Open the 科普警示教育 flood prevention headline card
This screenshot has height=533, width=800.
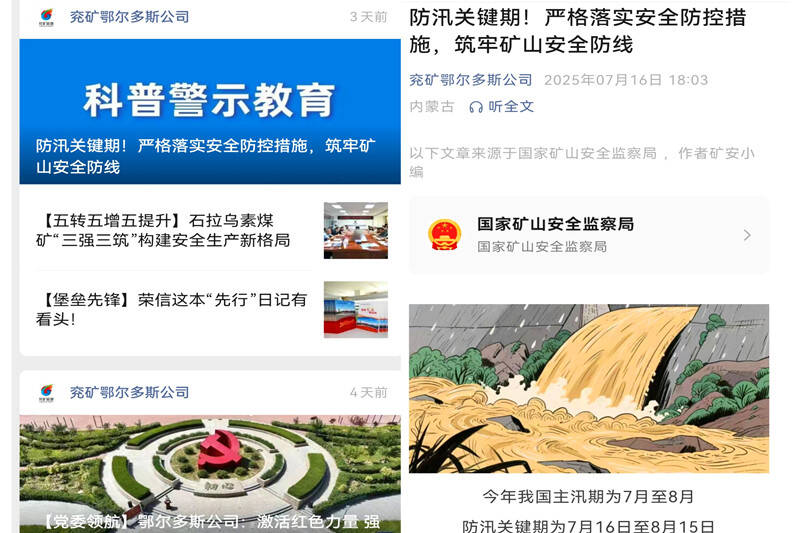tap(210, 111)
